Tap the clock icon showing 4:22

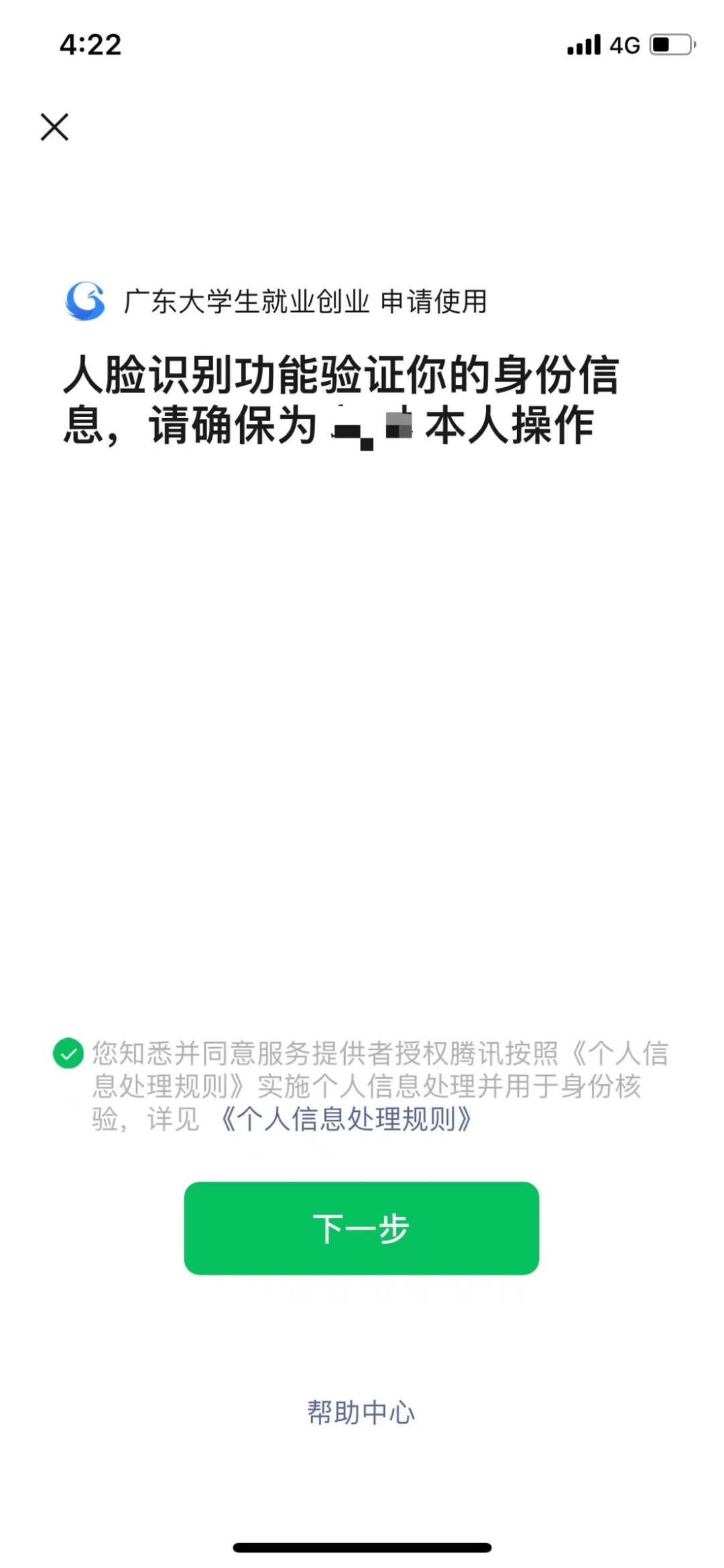[90, 44]
